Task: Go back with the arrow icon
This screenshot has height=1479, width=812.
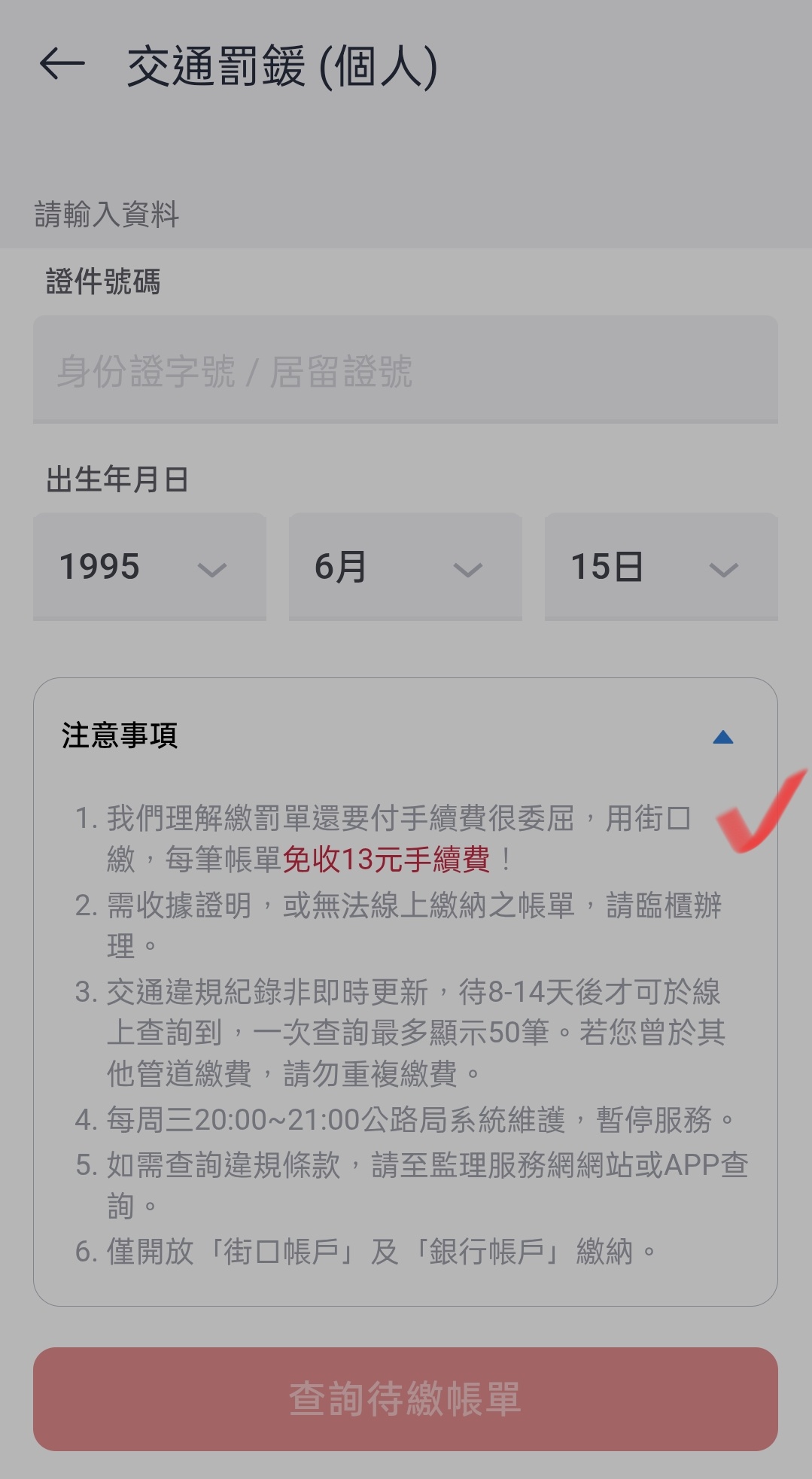Action: (x=62, y=64)
